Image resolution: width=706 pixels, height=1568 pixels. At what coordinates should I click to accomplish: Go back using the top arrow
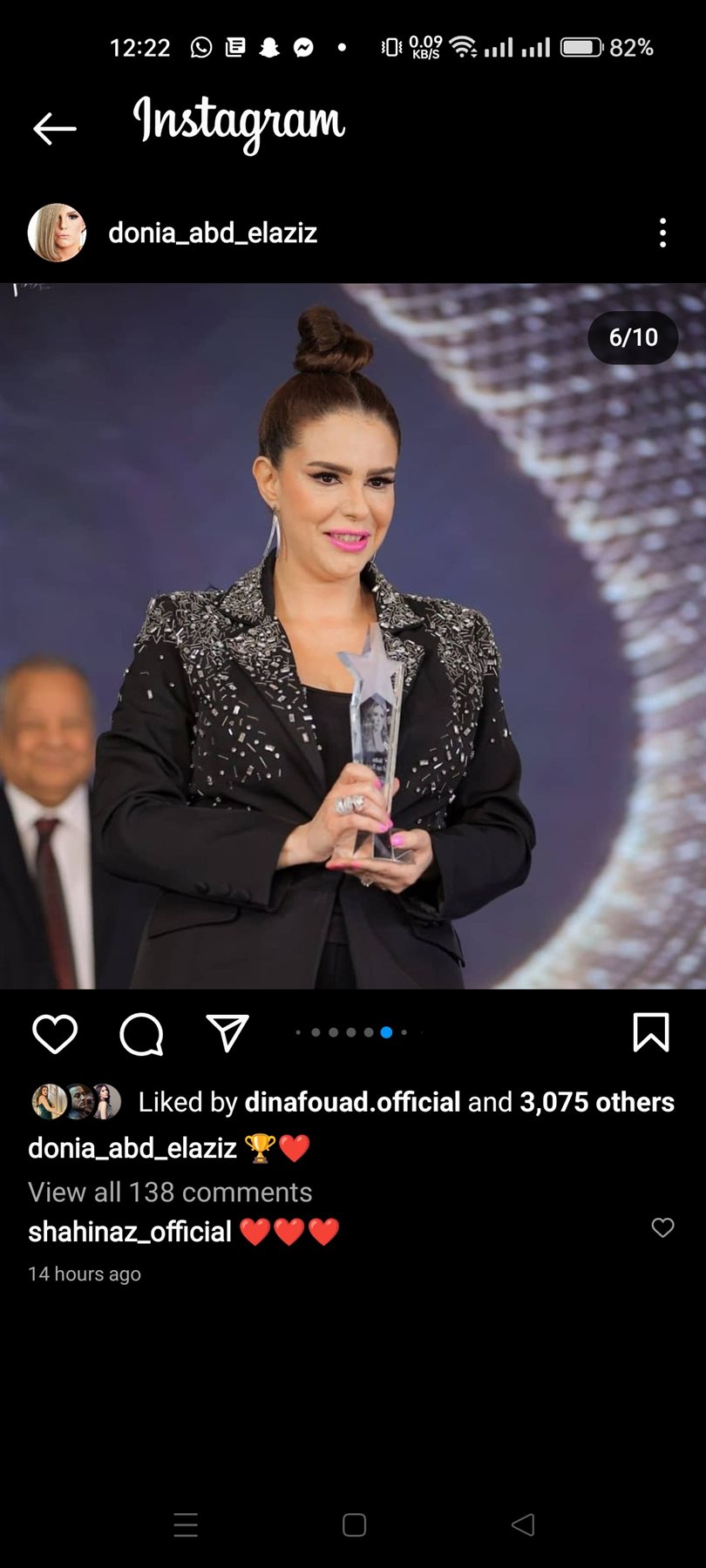(x=54, y=129)
